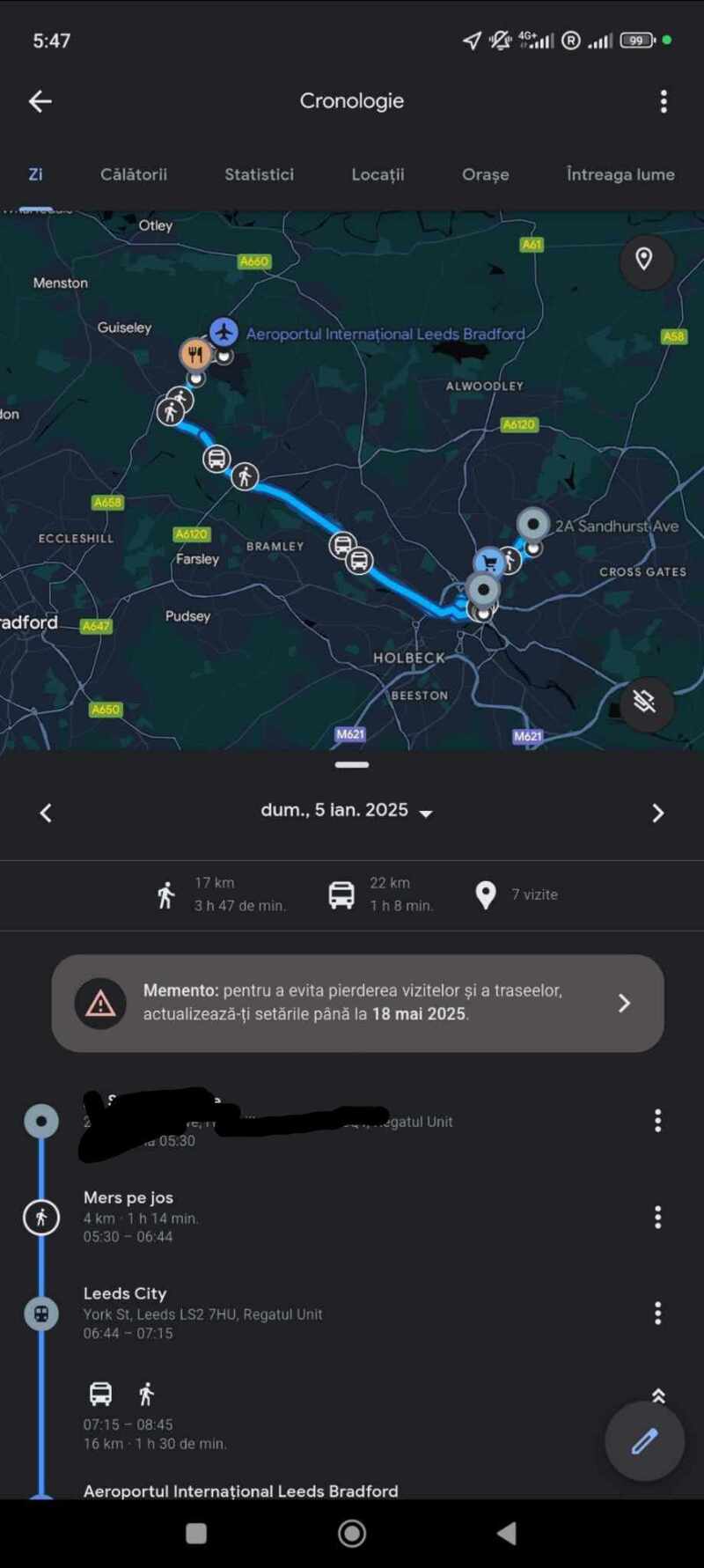The width and height of the screenshot is (704, 1568).
Task: Go to the next day
Action: pyautogui.click(x=657, y=813)
